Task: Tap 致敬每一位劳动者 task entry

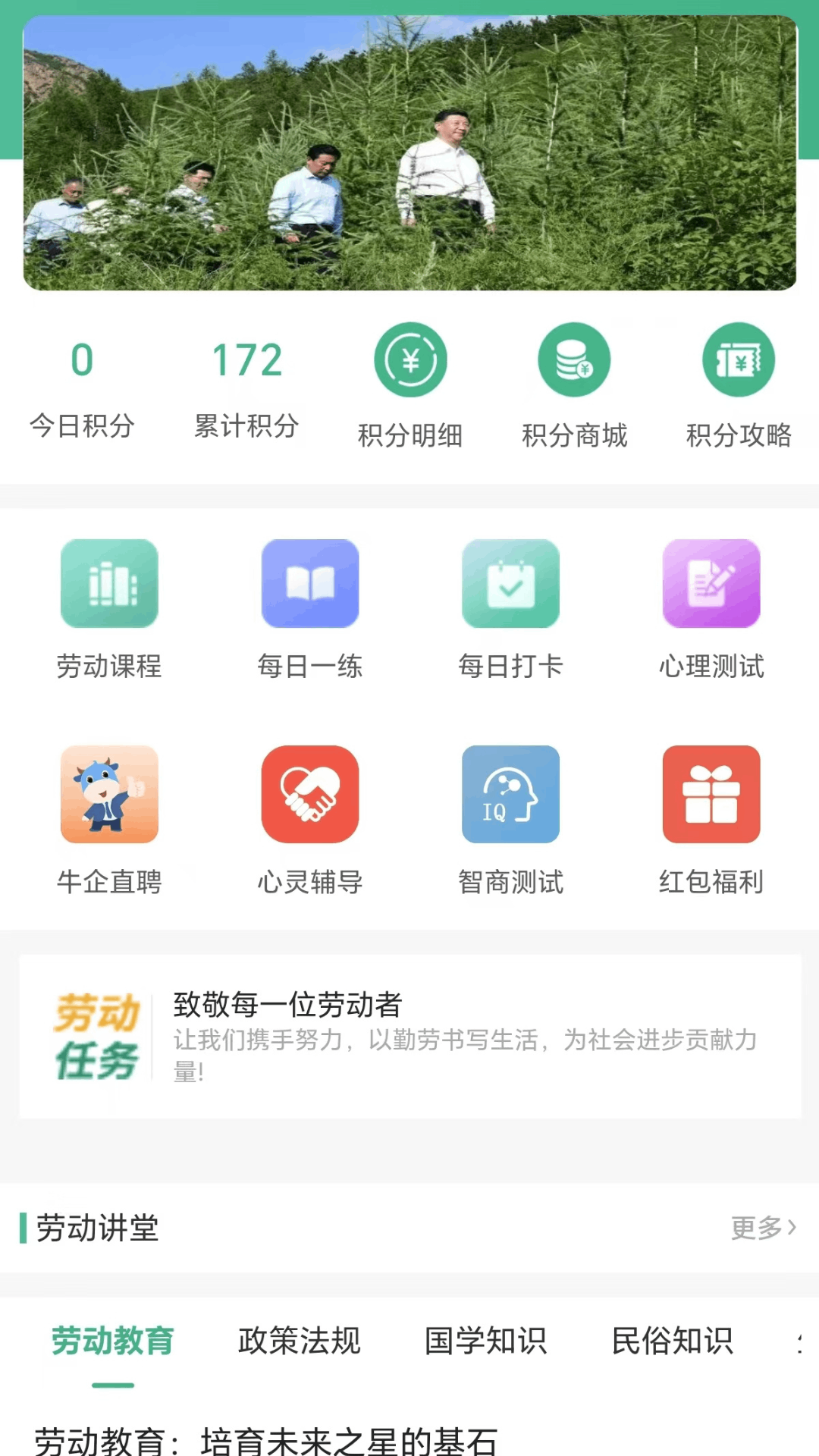Action: 288,1006
